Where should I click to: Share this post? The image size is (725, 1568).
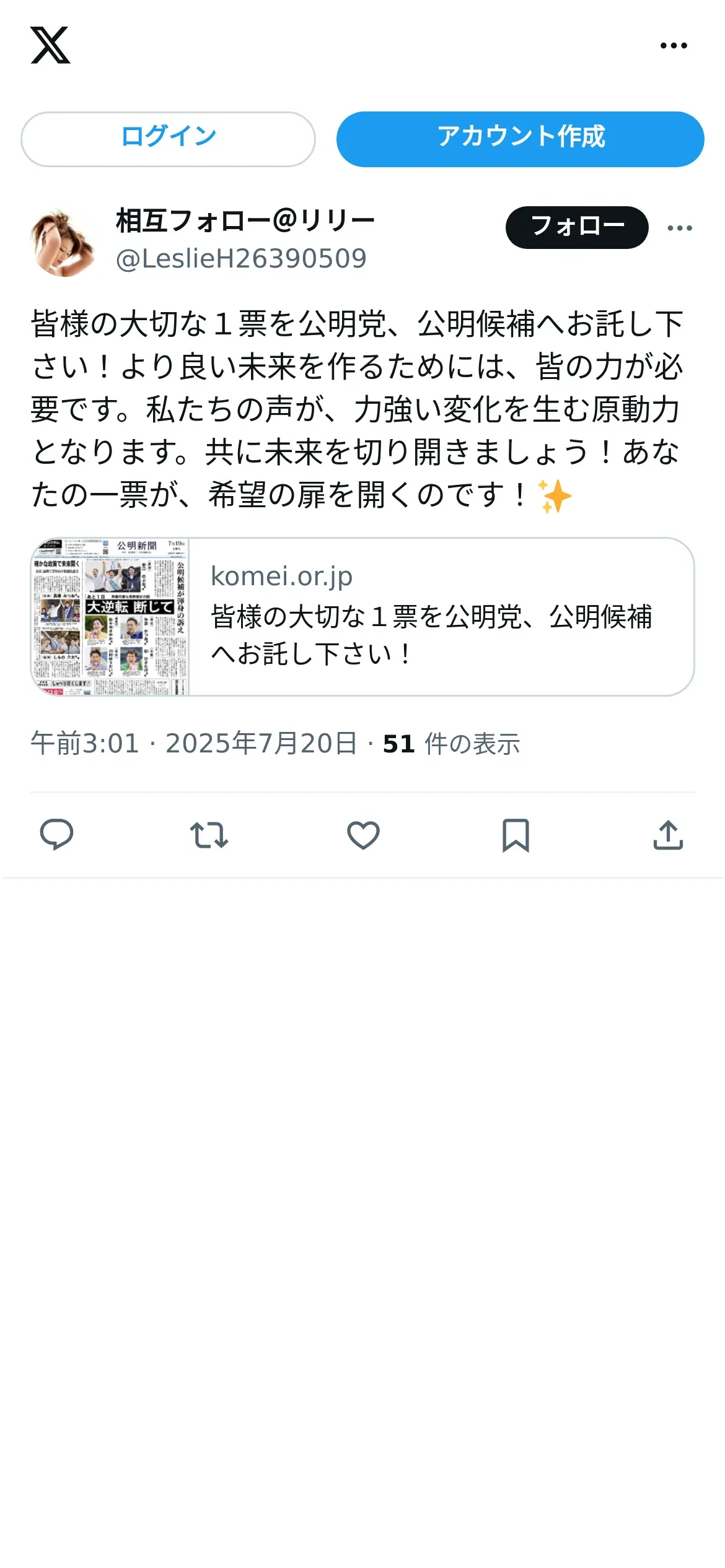click(668, 834)
